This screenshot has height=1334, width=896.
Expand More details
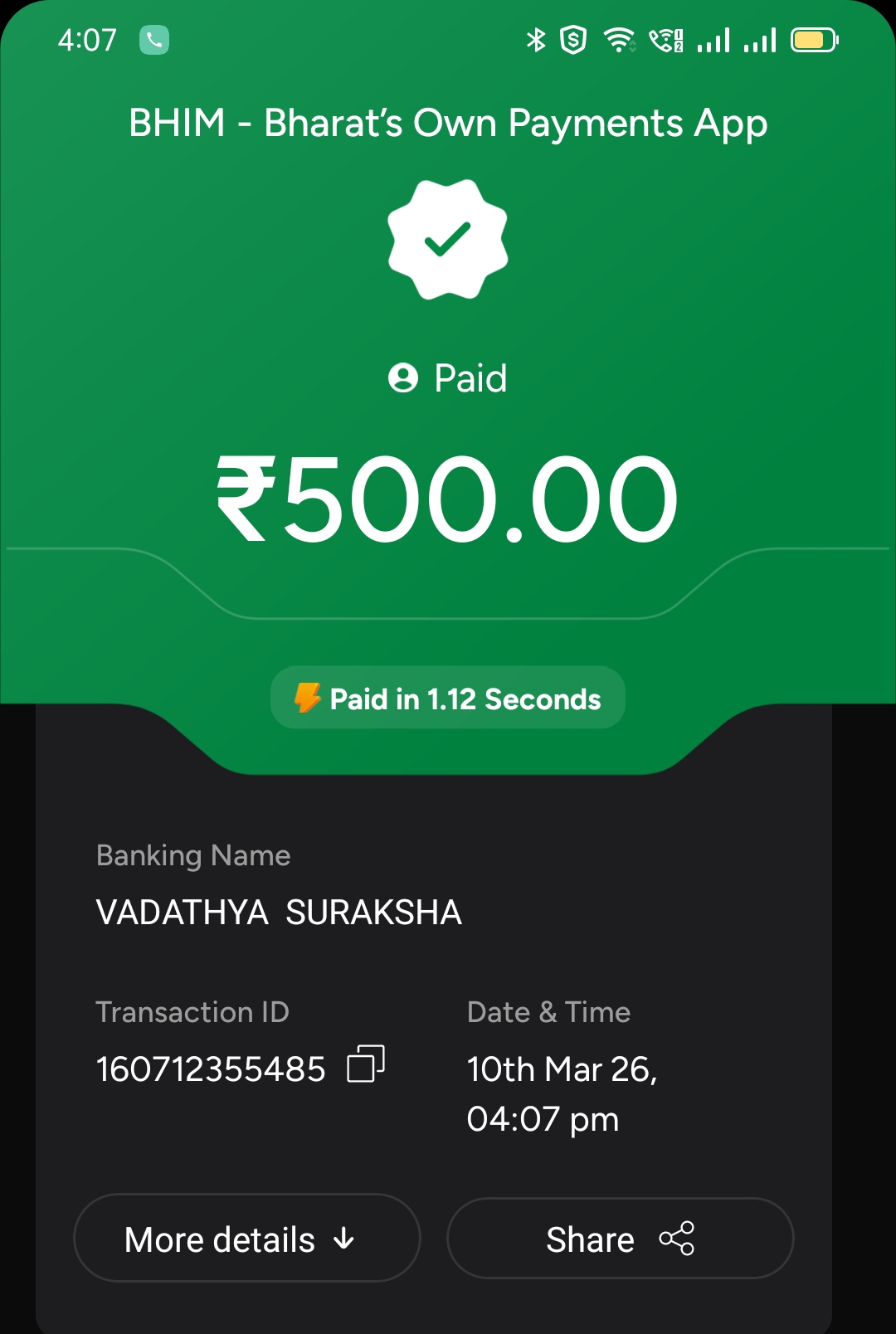246,1239
